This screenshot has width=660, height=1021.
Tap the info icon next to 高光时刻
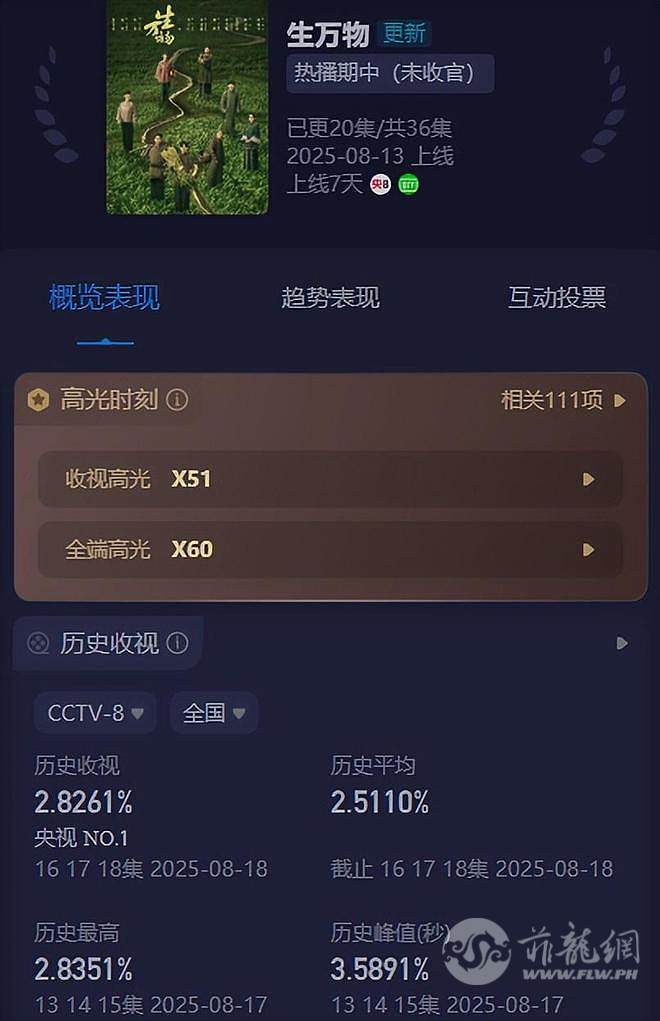(x=177, y=400)
